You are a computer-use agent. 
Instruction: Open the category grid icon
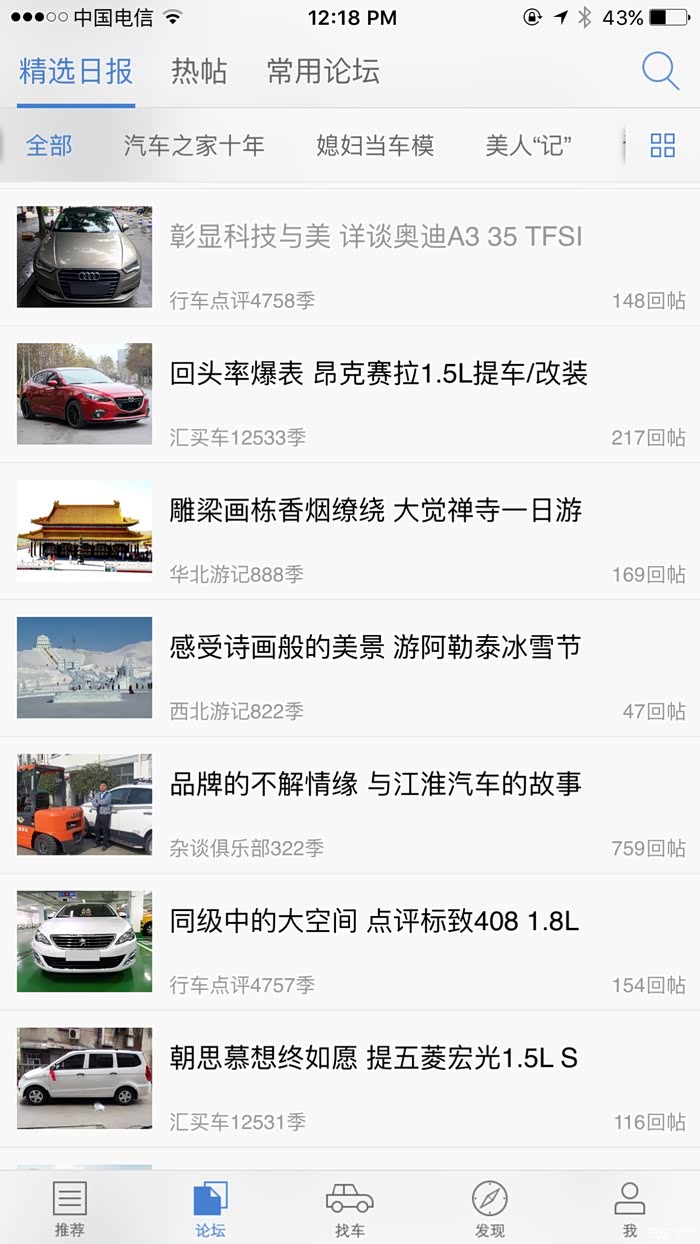coord(662,146)
